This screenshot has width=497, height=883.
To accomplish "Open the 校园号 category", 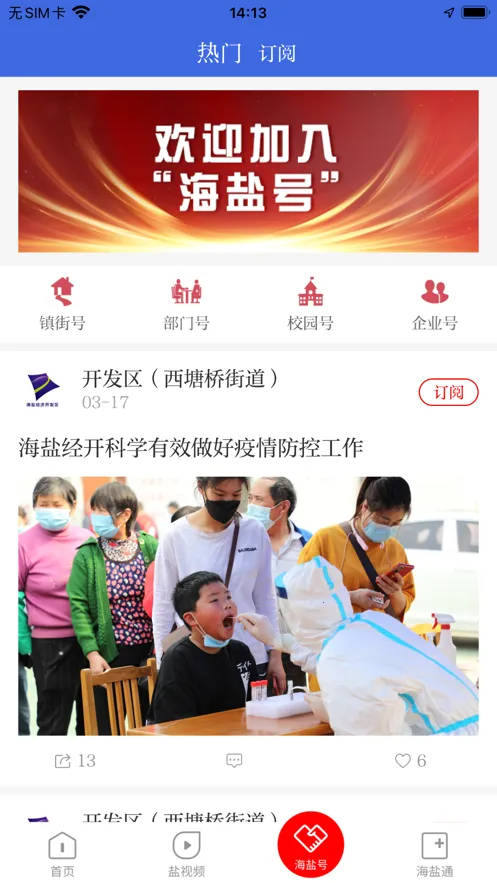I will (x=311, y=304).
